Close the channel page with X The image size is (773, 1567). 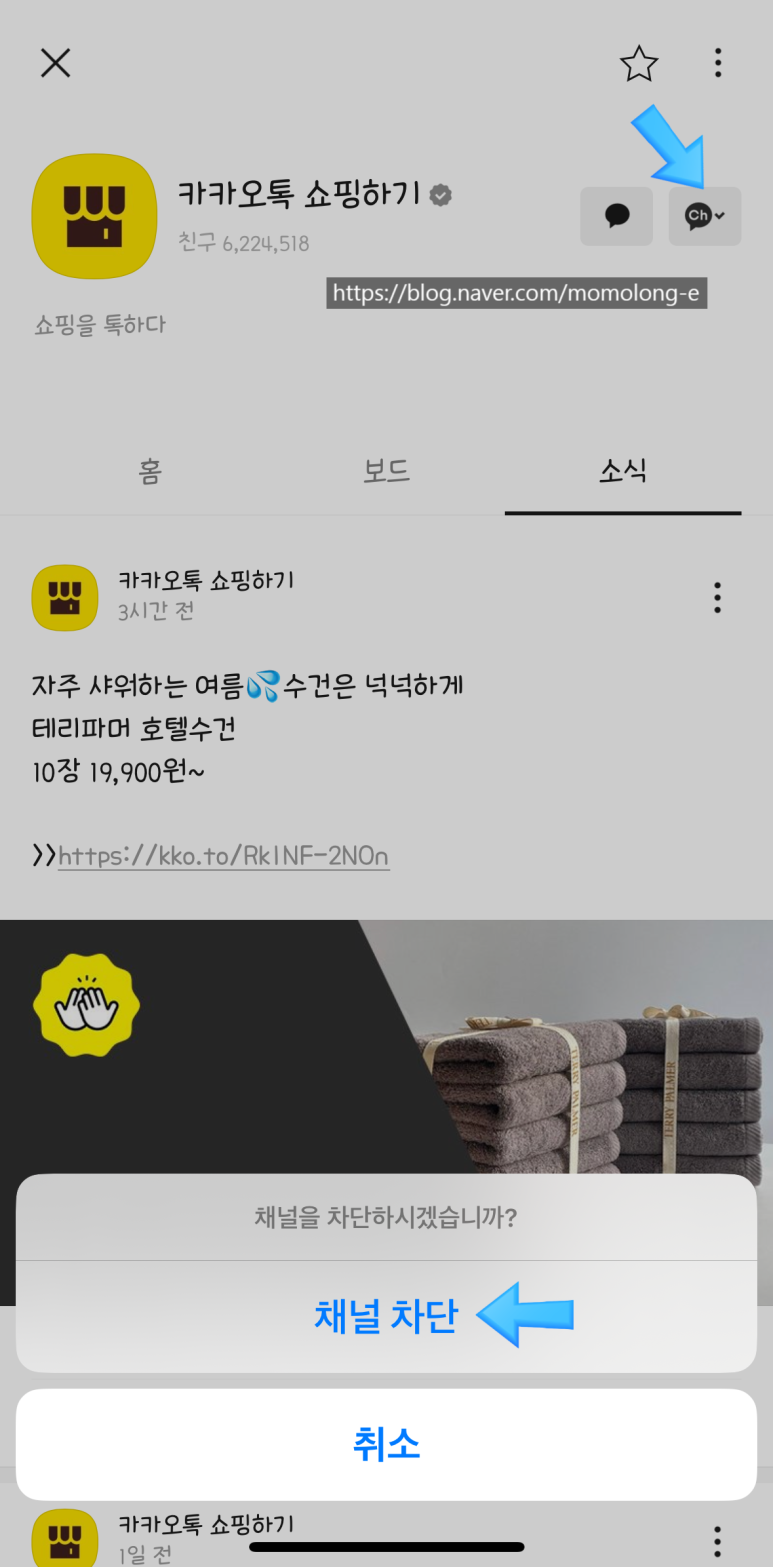click(x=55, y=63)
